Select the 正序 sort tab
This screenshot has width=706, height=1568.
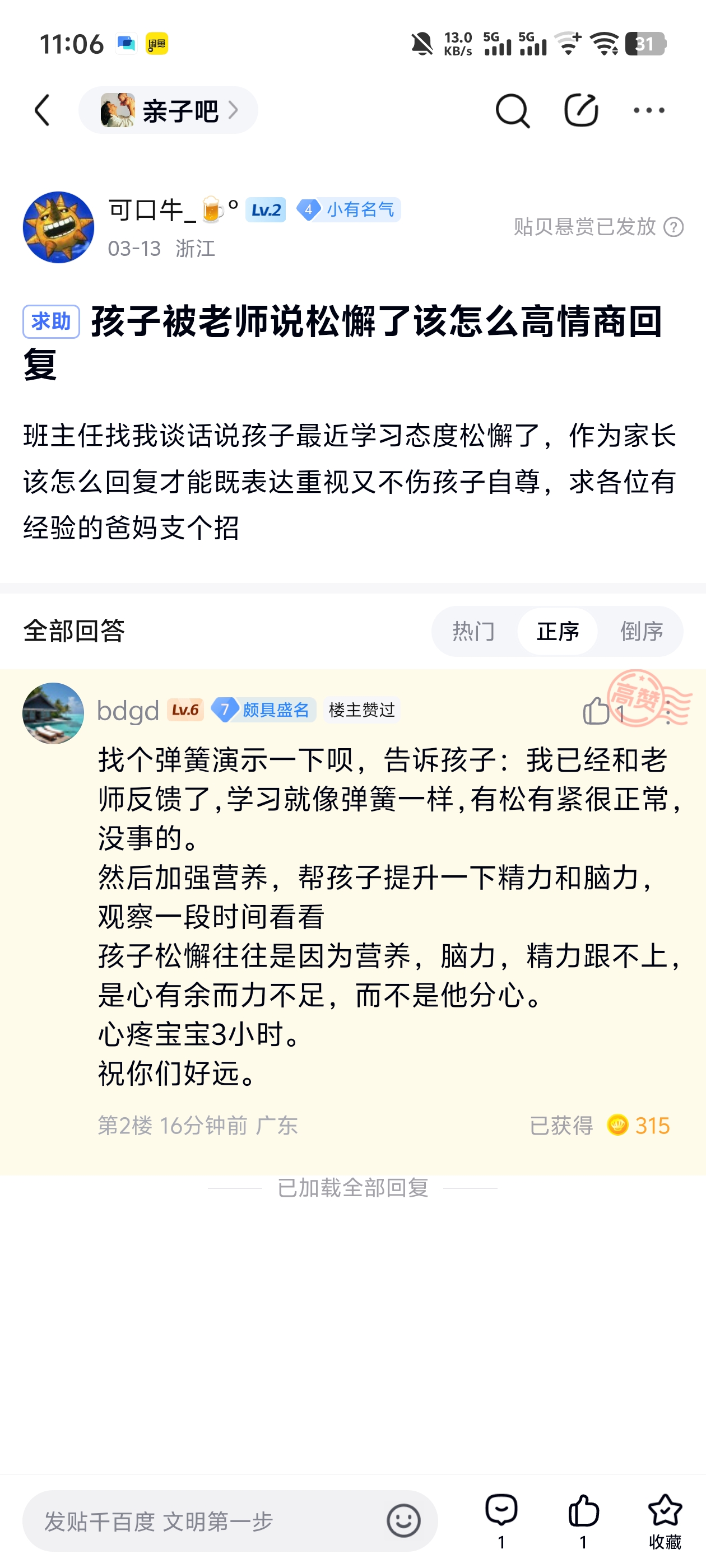[558, 631]
